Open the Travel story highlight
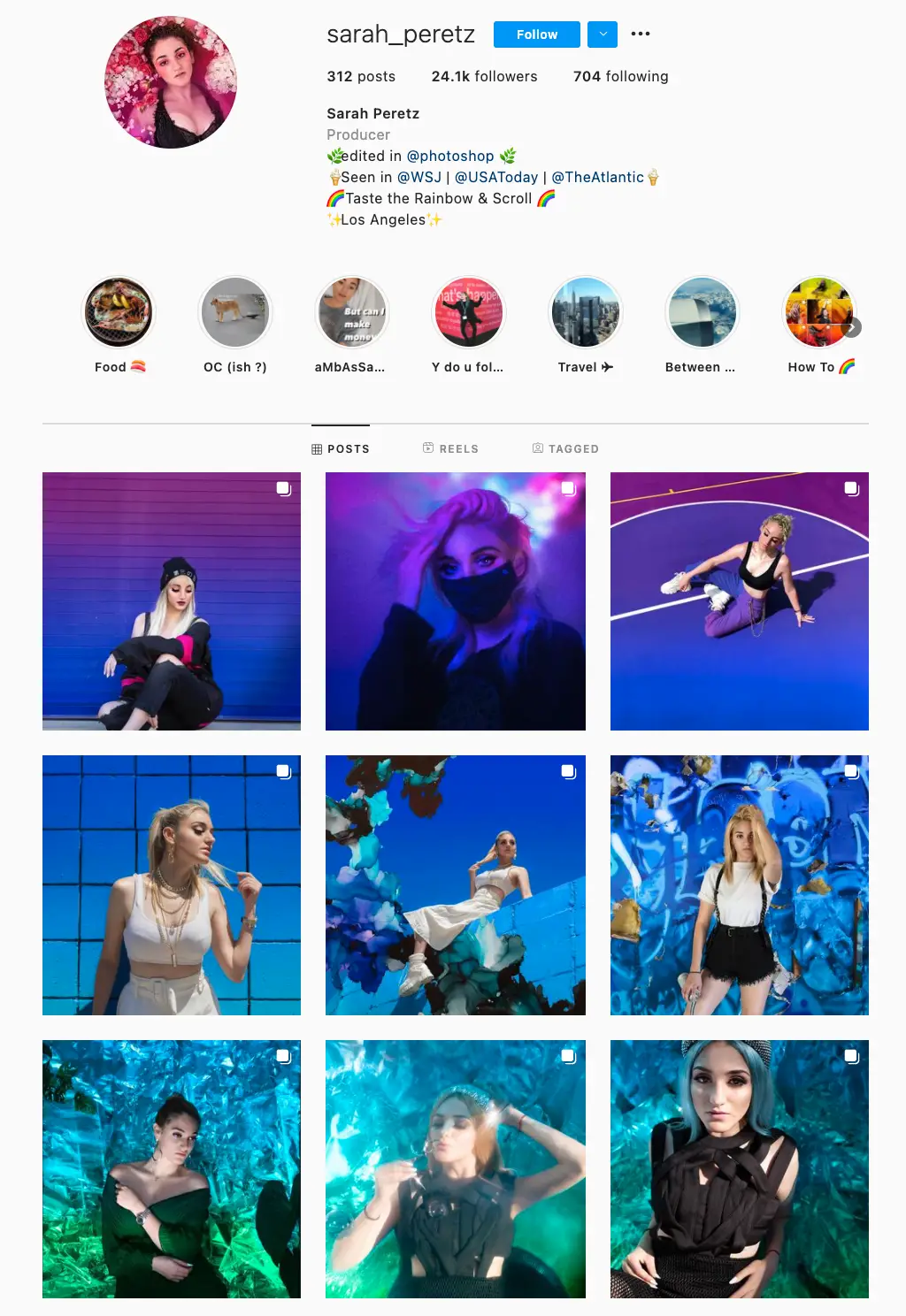Viewport: 906px width, 1316px height. [585, 312]
